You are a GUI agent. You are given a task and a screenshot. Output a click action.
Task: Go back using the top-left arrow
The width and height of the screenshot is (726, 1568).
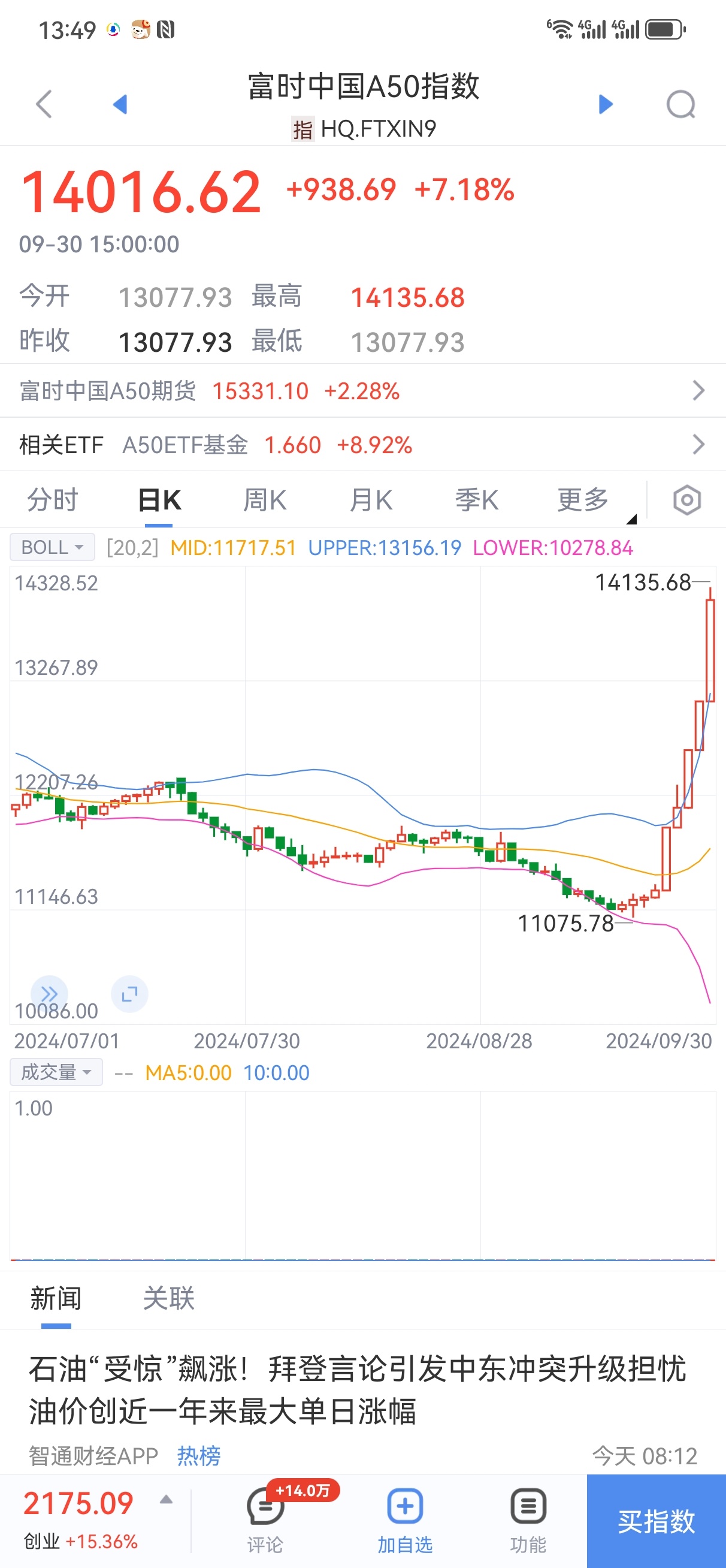[44, 104]
